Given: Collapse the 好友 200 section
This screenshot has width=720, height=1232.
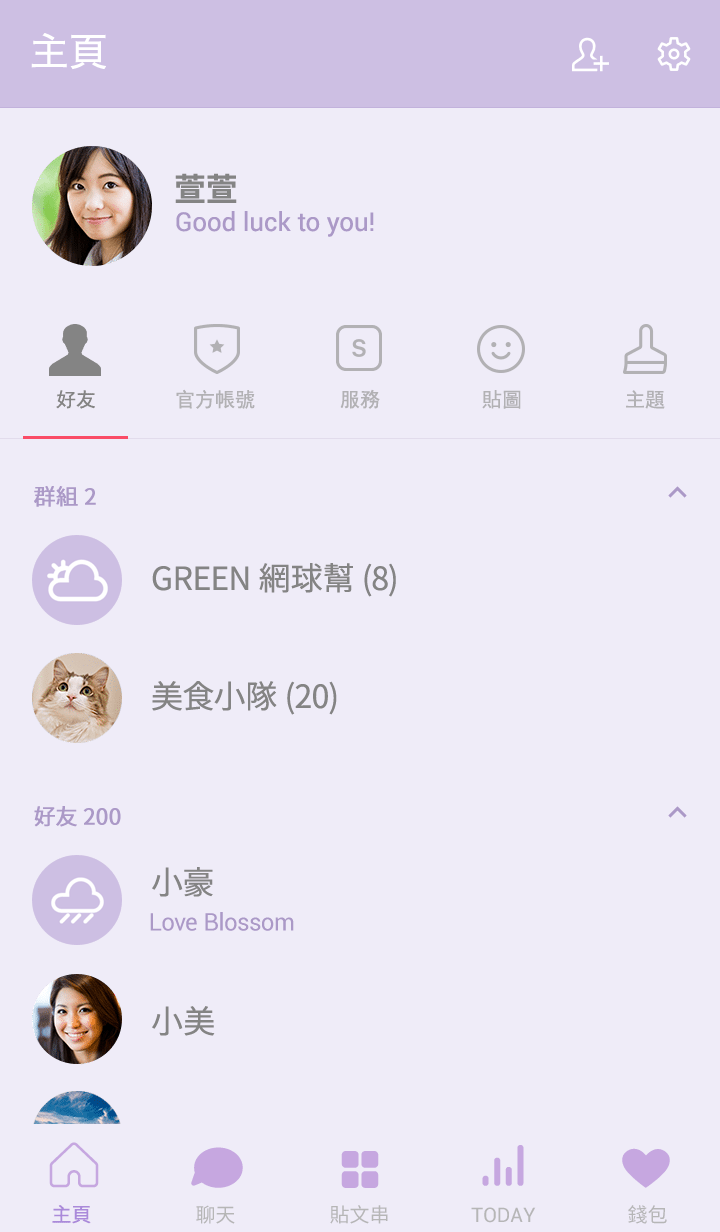Looking at the screenshot, I should tap(677, 812).
